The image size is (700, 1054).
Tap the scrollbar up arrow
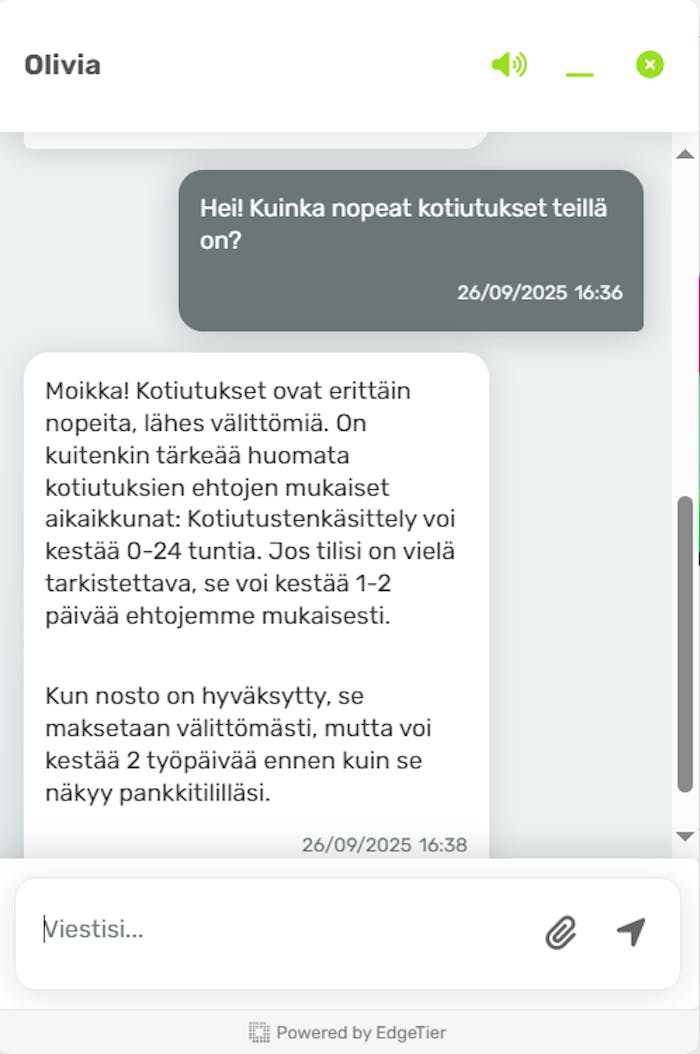point(685,155)
